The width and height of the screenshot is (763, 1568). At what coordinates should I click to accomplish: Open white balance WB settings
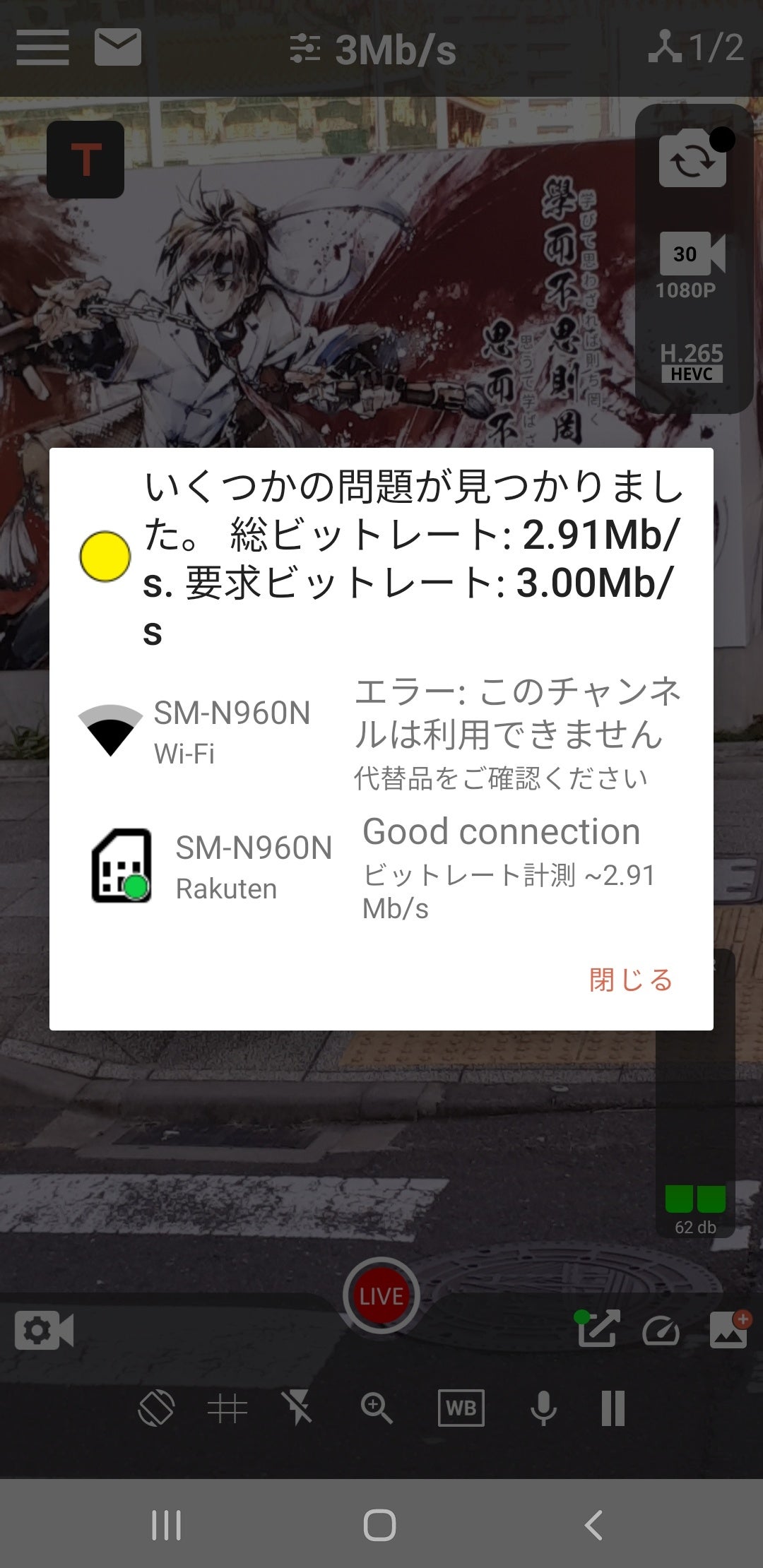[461, 1408]
